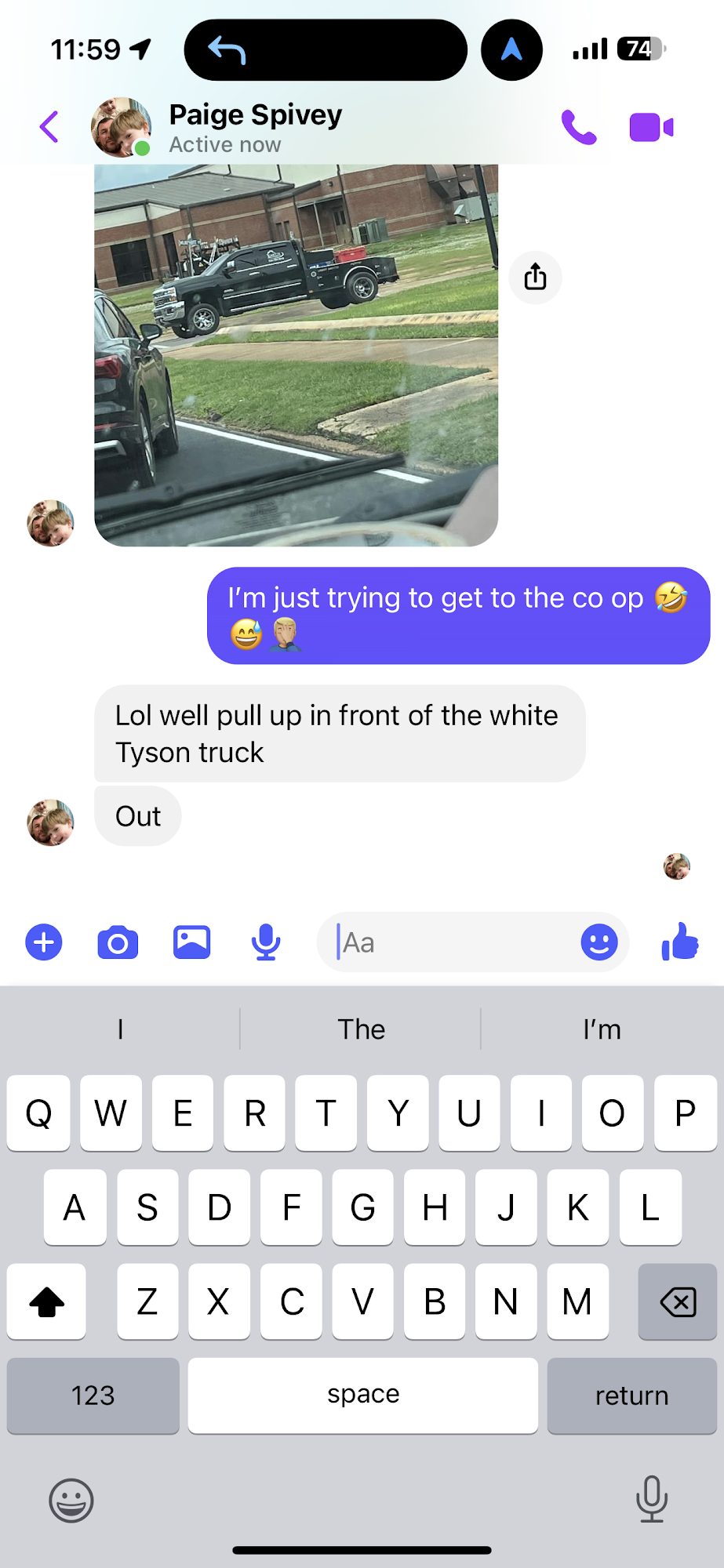
Task: Return to previous app via the Dynamic Island arrow
Action: tap(227, 50)
